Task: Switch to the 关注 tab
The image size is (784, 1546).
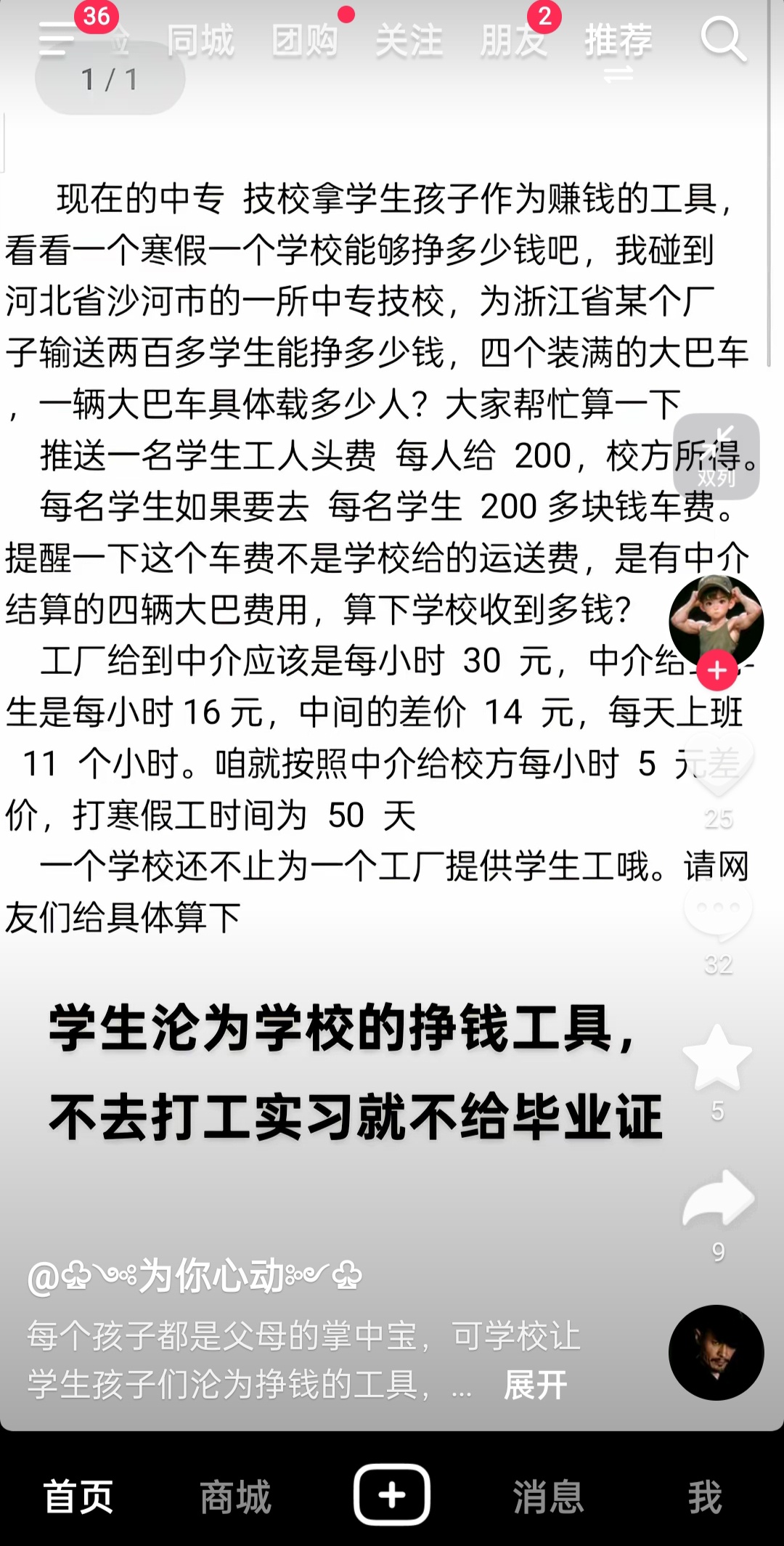Action: pyautogui.click(x=409, y=40)
